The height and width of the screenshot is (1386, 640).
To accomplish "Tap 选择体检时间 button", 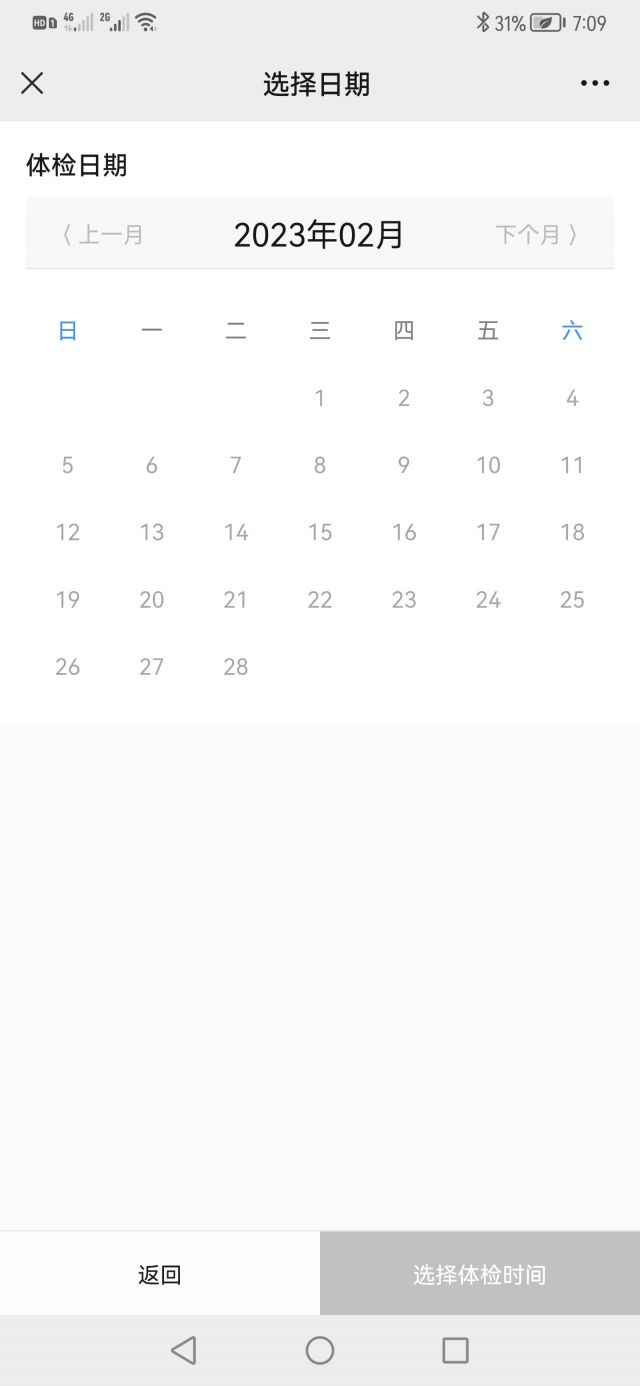I will click(x=480, y=1274).
